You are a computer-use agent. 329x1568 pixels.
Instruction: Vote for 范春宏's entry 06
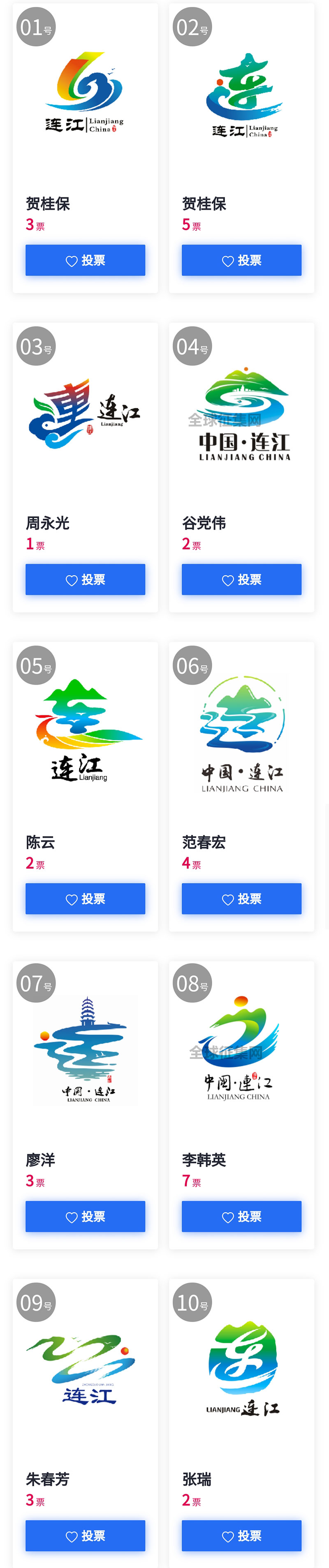tap(241, 899)
